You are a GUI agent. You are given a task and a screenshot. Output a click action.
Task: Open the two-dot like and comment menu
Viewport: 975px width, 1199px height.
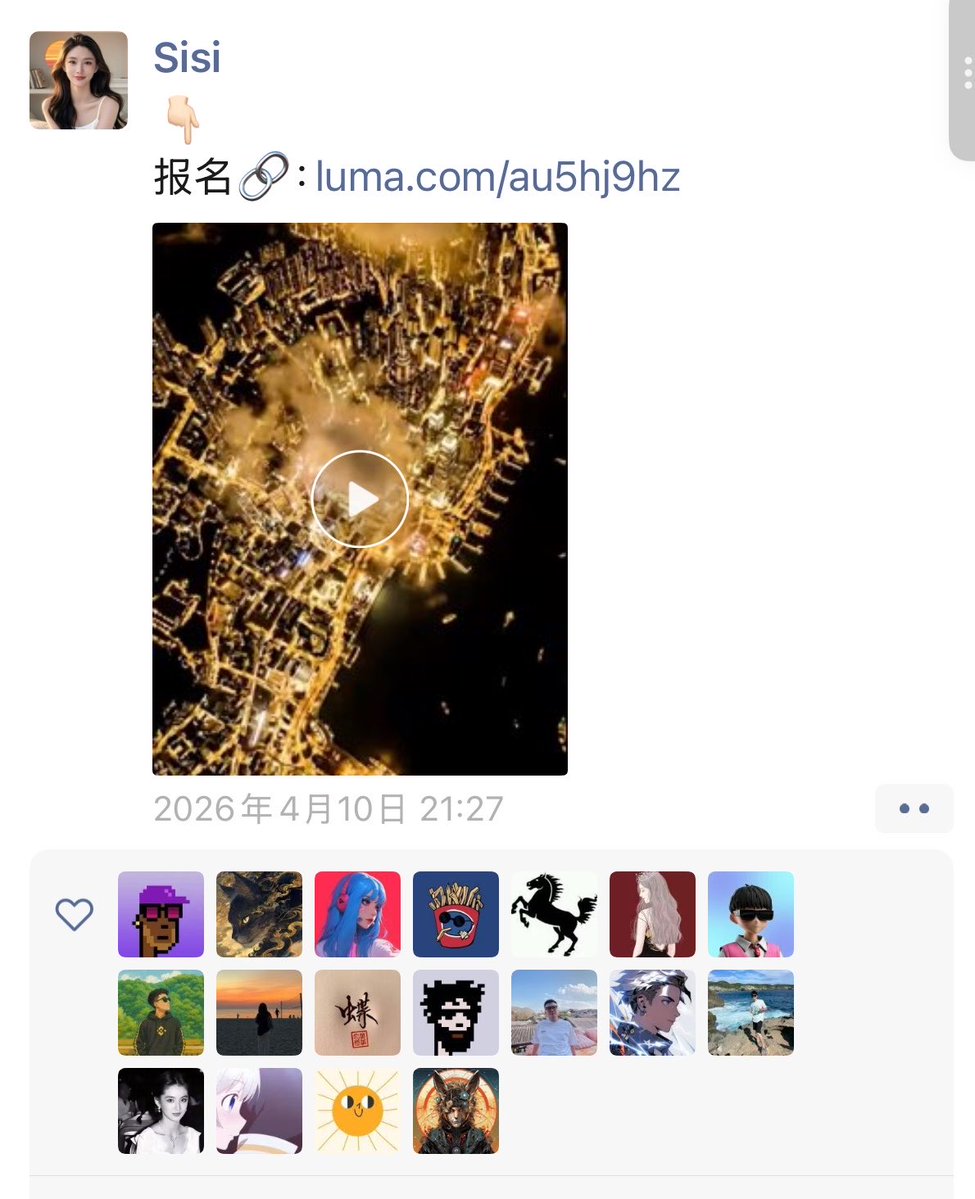914,808
